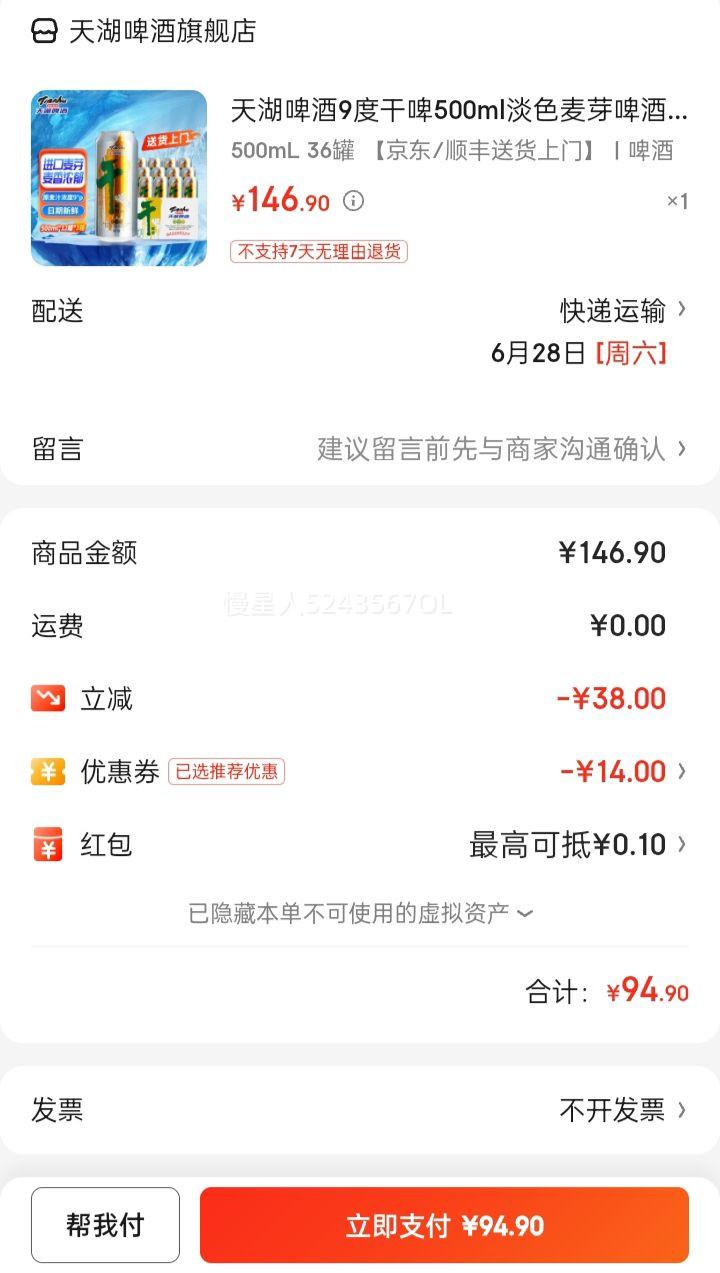Tap the 帮我付 button

coord(105,1225)
